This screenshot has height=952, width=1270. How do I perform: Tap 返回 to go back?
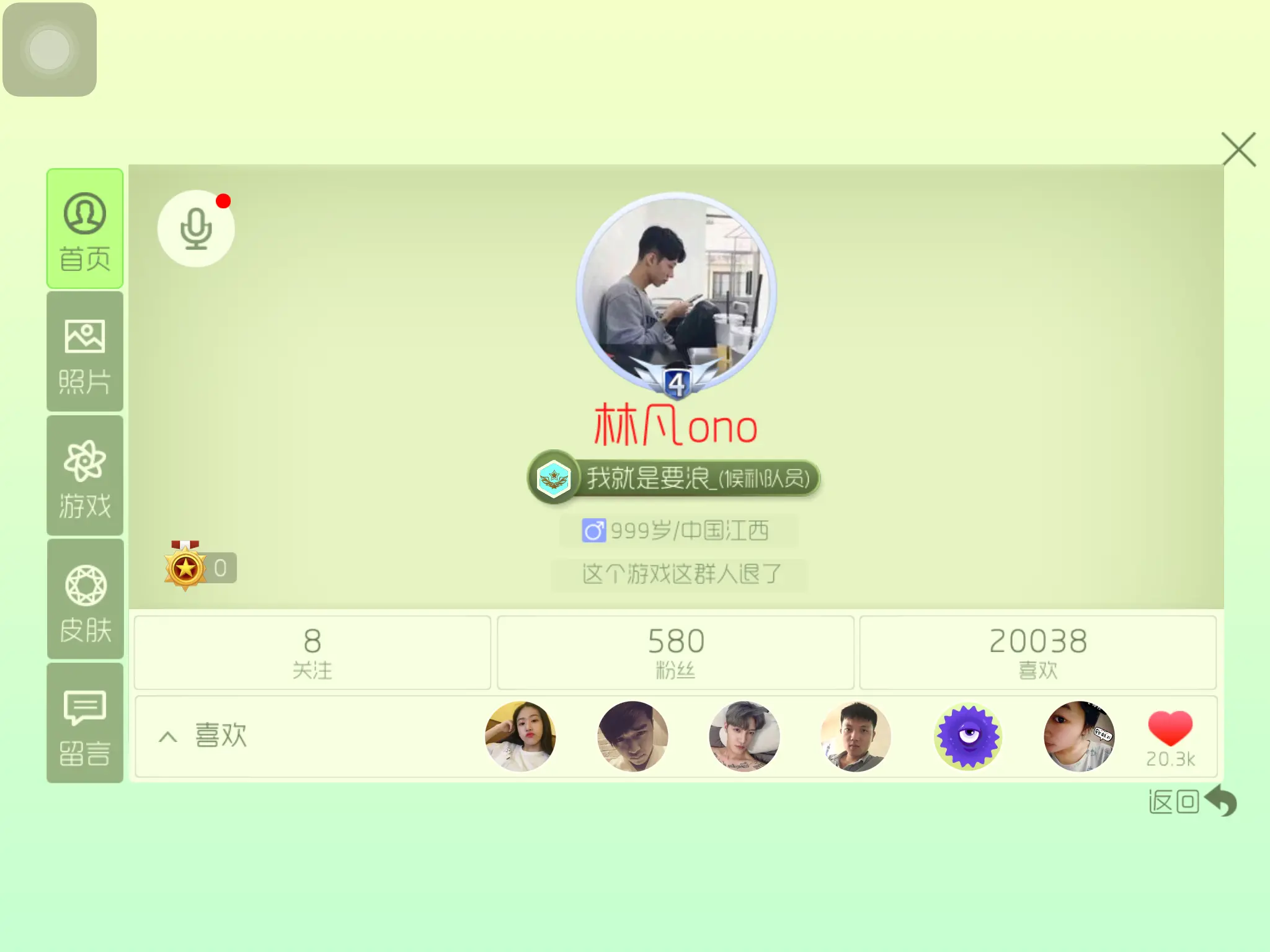(x=1191, y=801)
